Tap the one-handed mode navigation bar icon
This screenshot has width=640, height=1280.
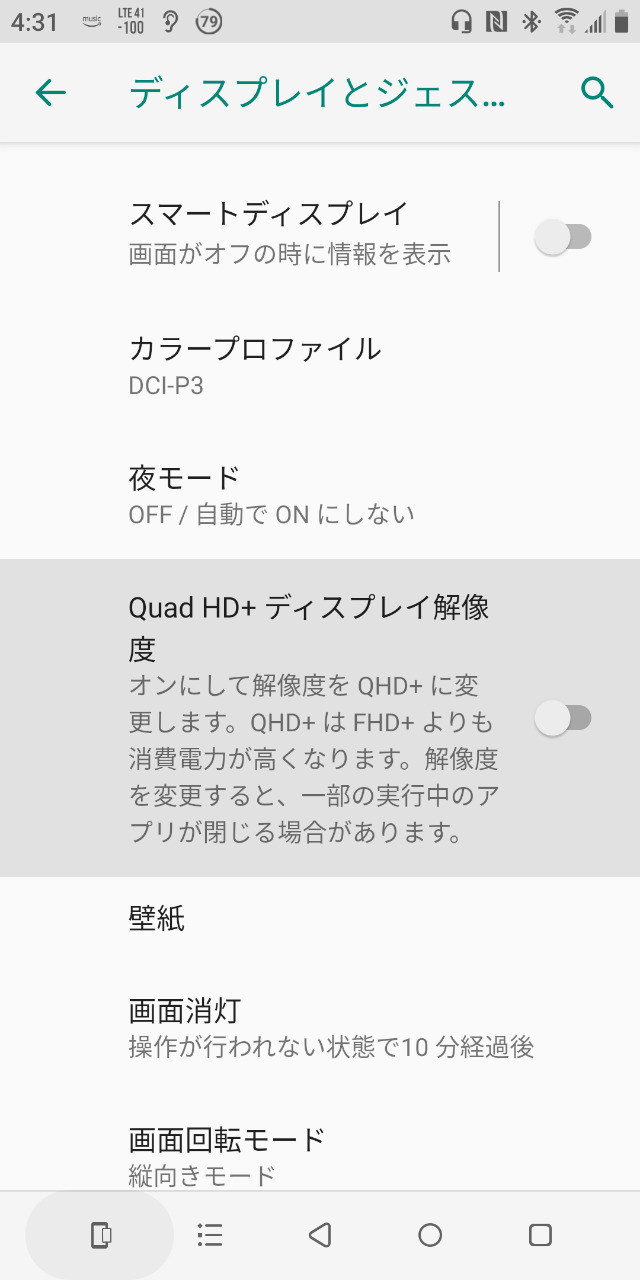(x=100, y=1235)
